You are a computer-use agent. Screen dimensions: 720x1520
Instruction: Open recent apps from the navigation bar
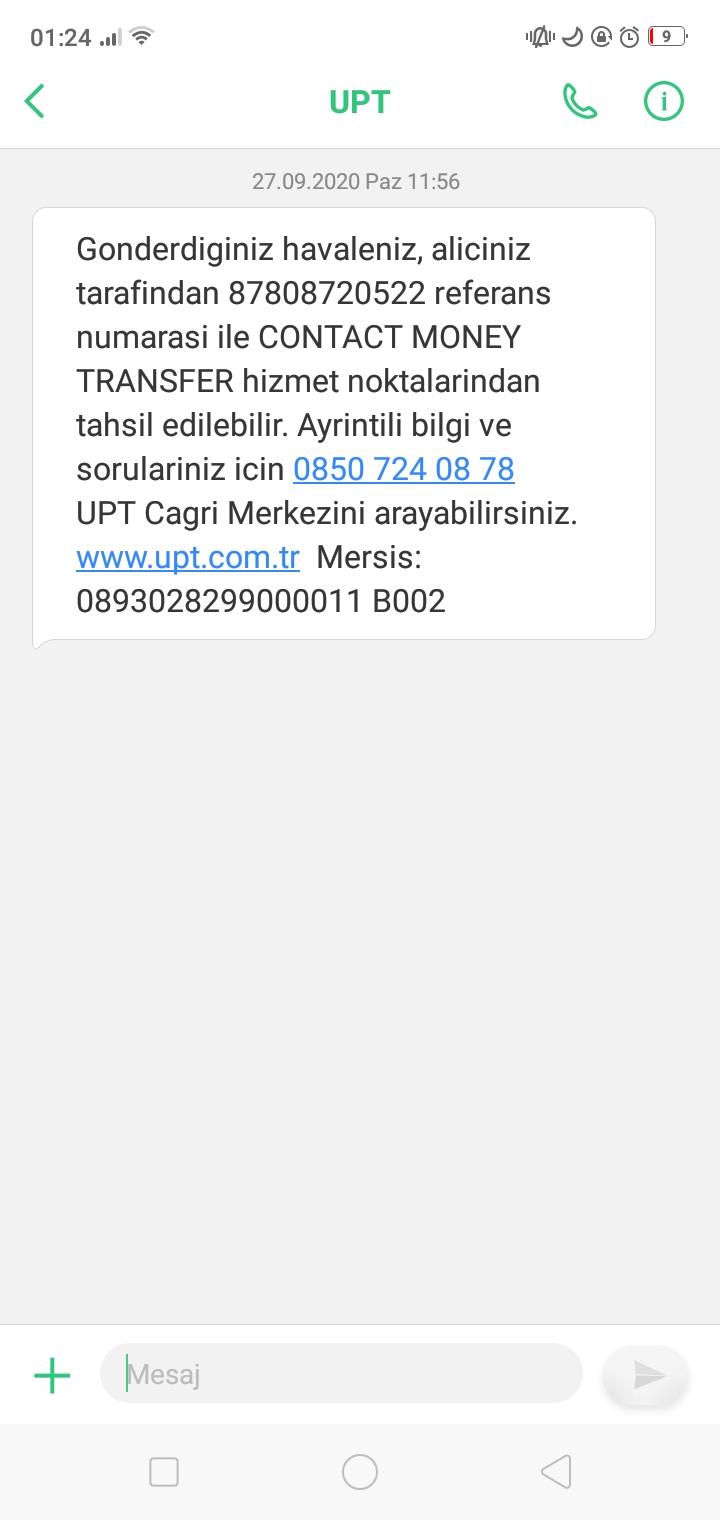click(x=164, y=1472)
